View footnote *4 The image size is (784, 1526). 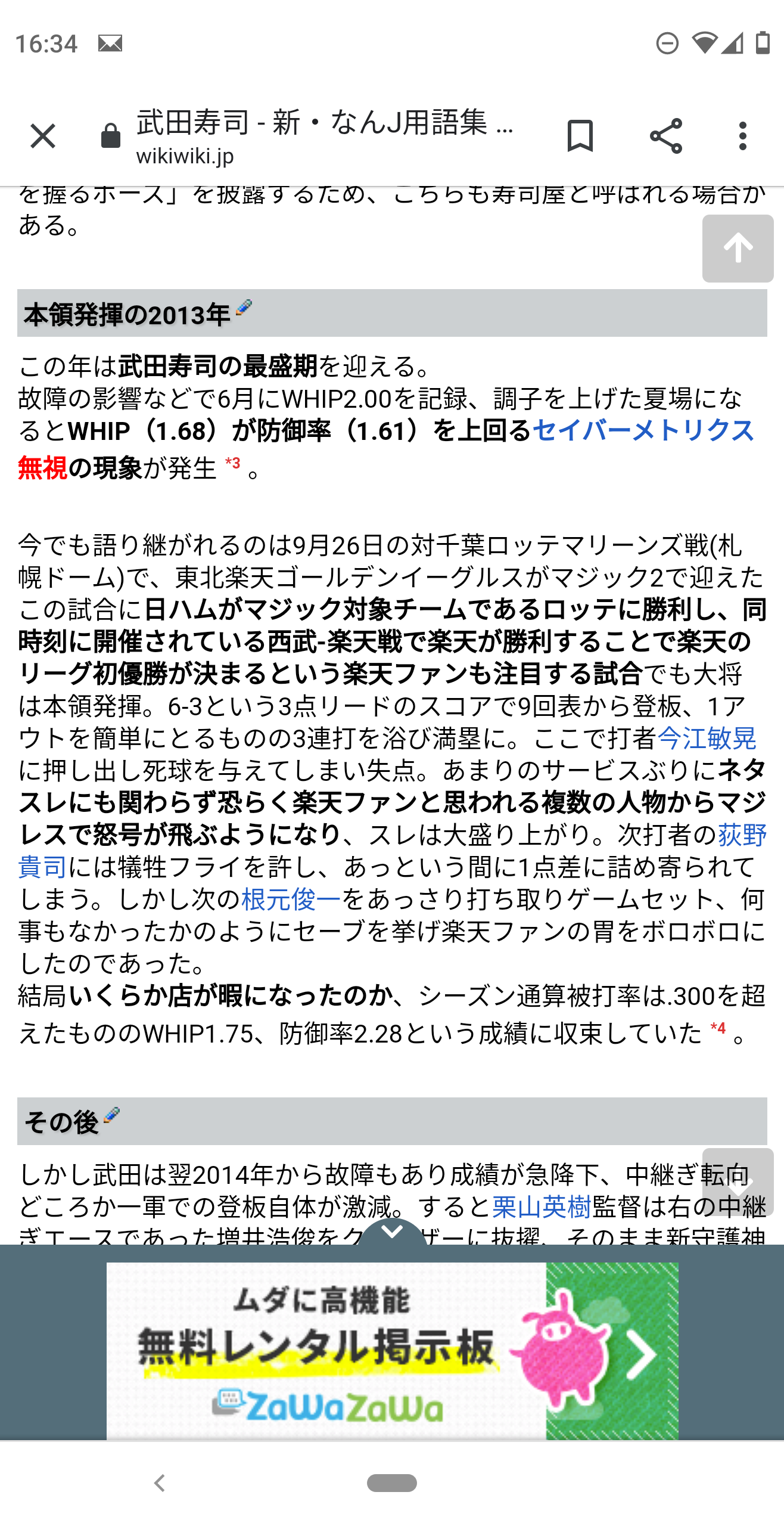coord(718,1028)
